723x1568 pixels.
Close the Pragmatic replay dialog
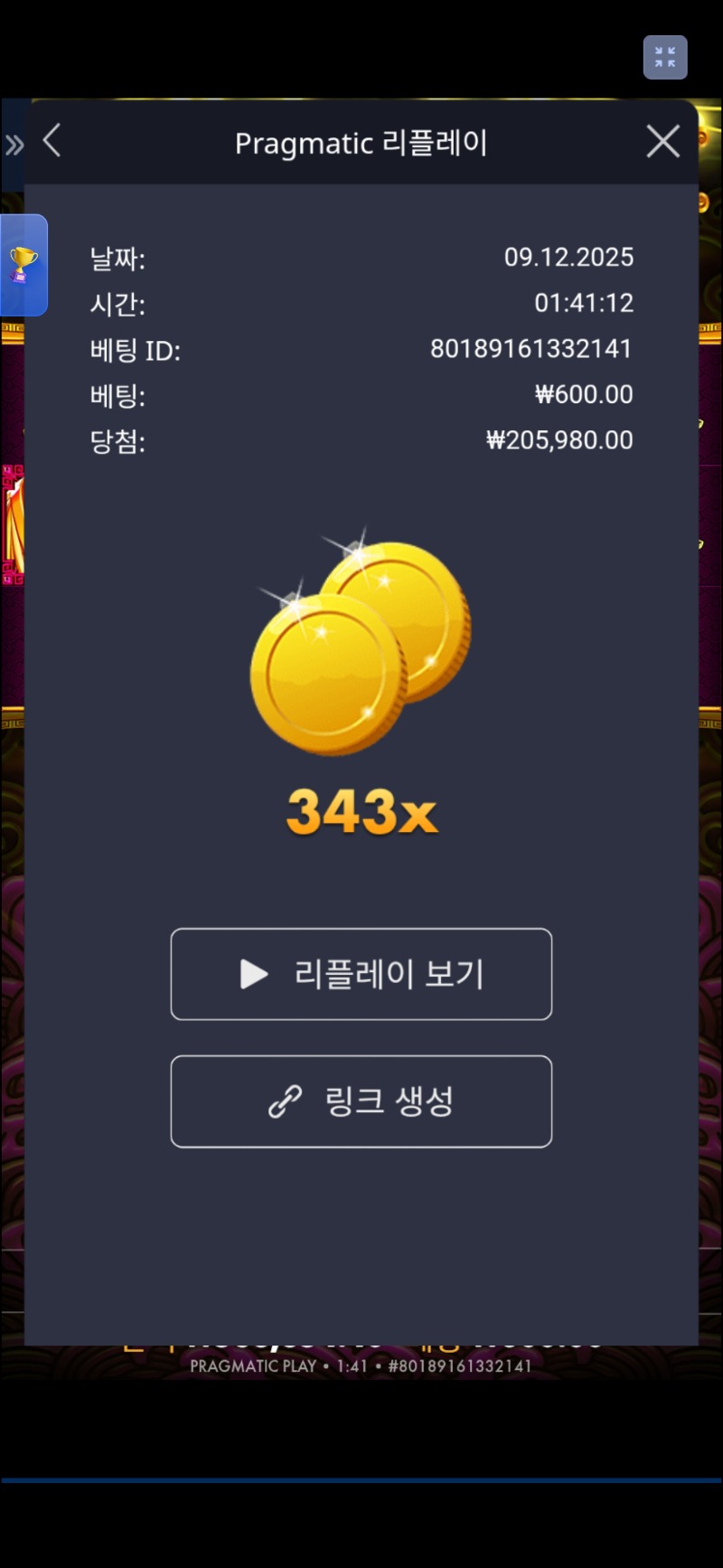(662, 141)
